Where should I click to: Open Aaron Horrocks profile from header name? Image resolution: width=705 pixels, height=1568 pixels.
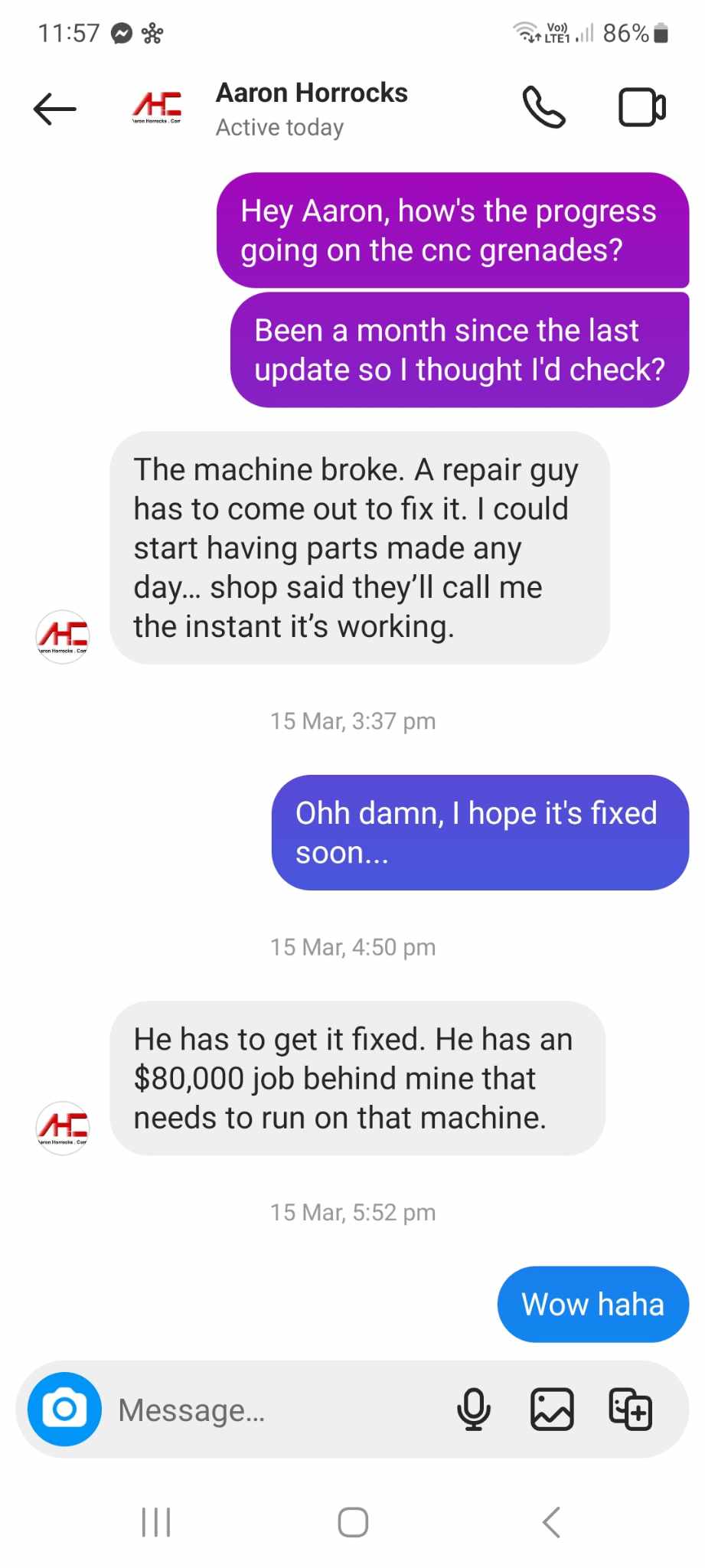[312, 93]
